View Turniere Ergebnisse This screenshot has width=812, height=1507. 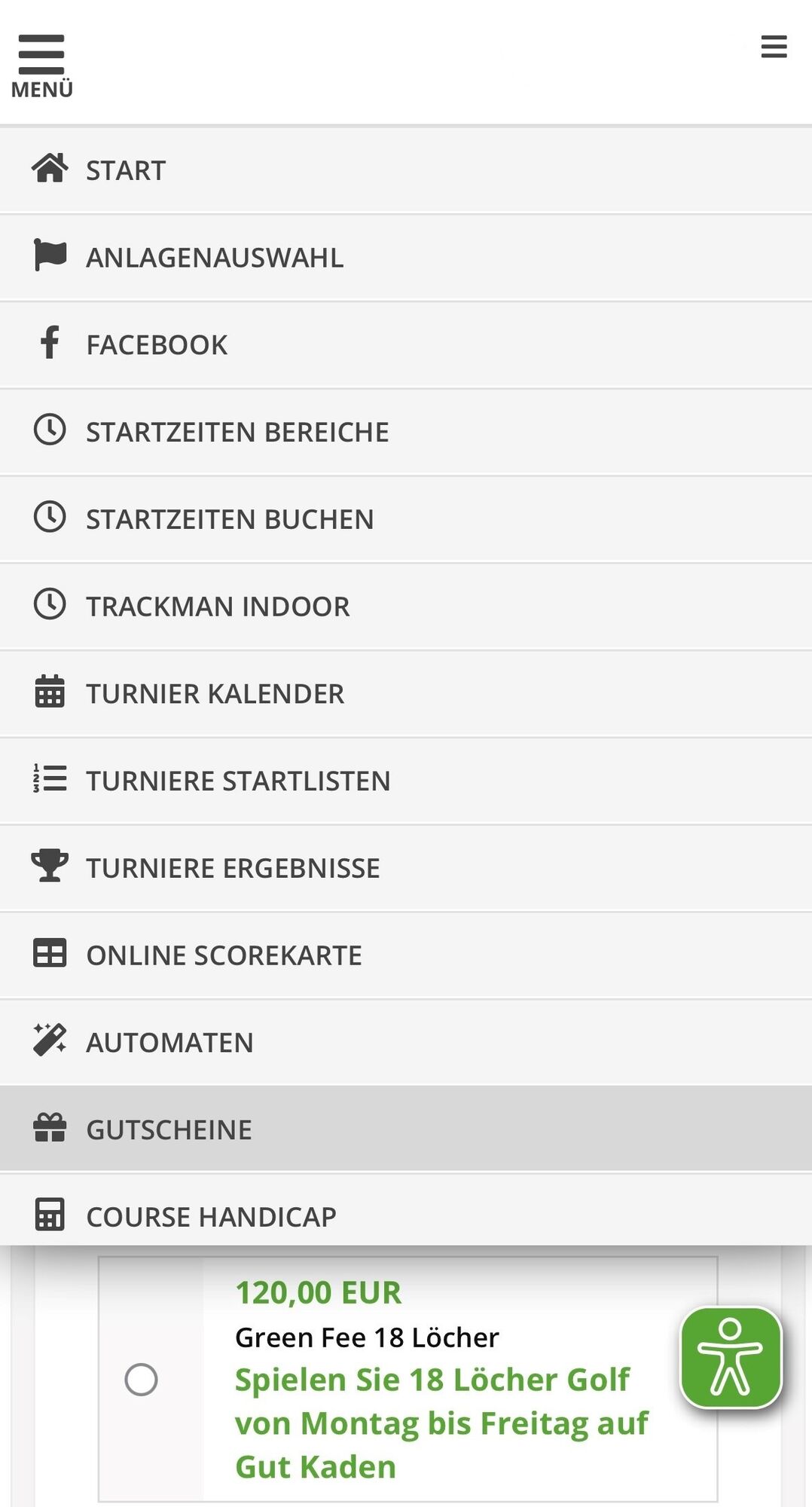[x=233, y=868]
